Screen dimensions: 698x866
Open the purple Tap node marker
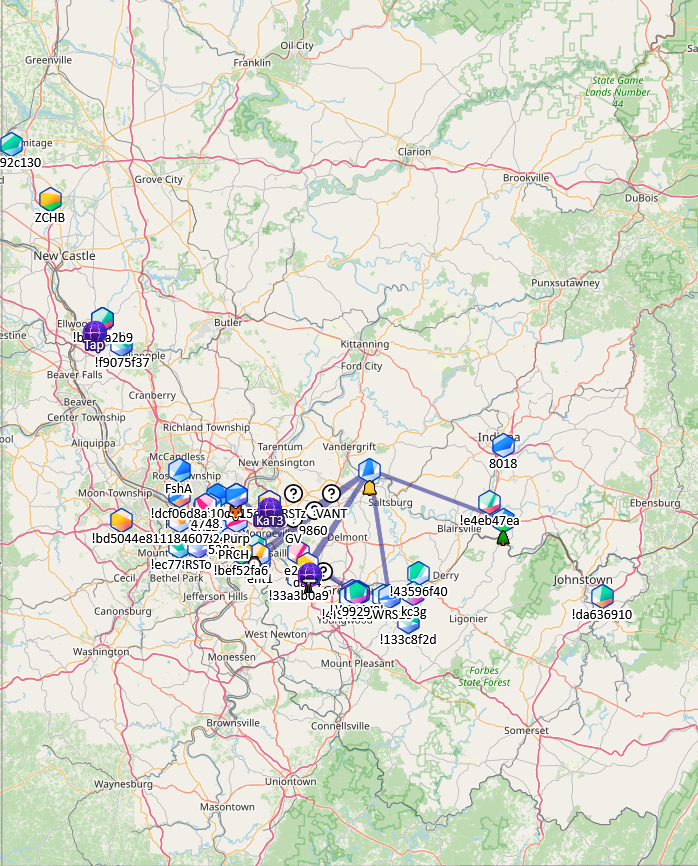tap(94, 332)
